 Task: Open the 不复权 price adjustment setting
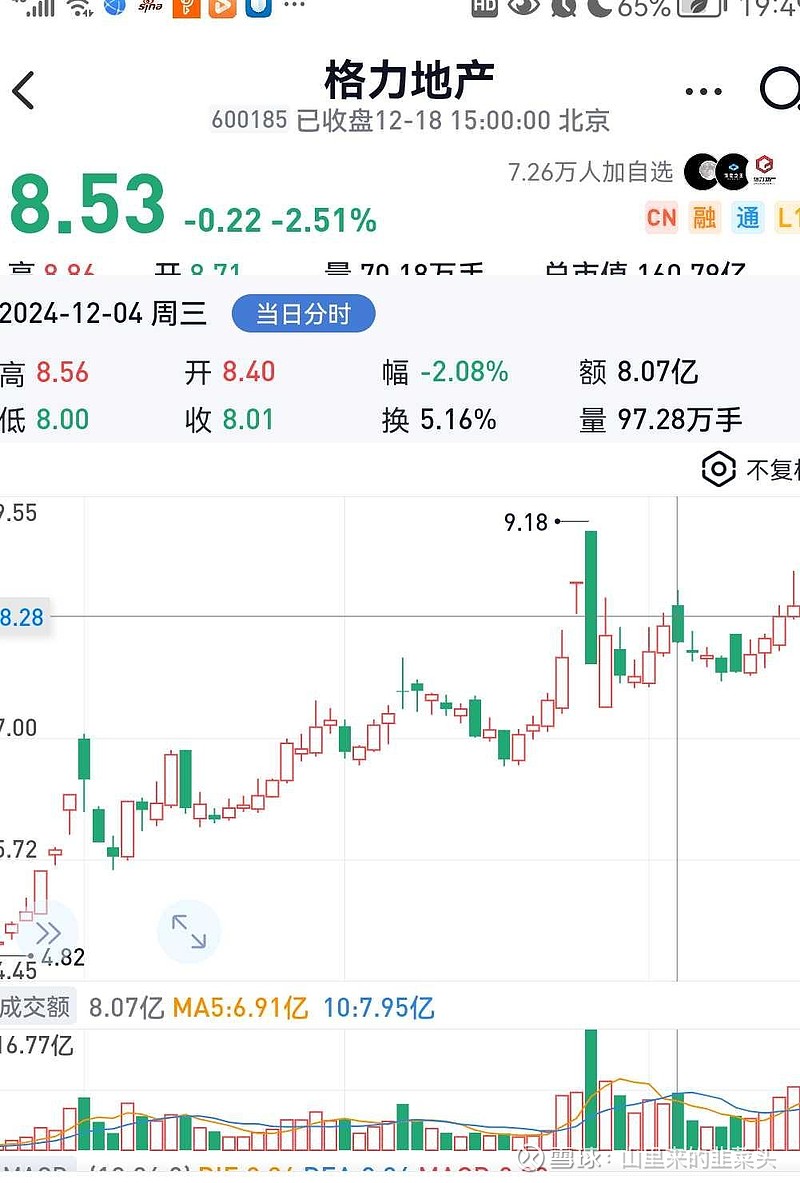pyautogui.click(x=751, y=469)
